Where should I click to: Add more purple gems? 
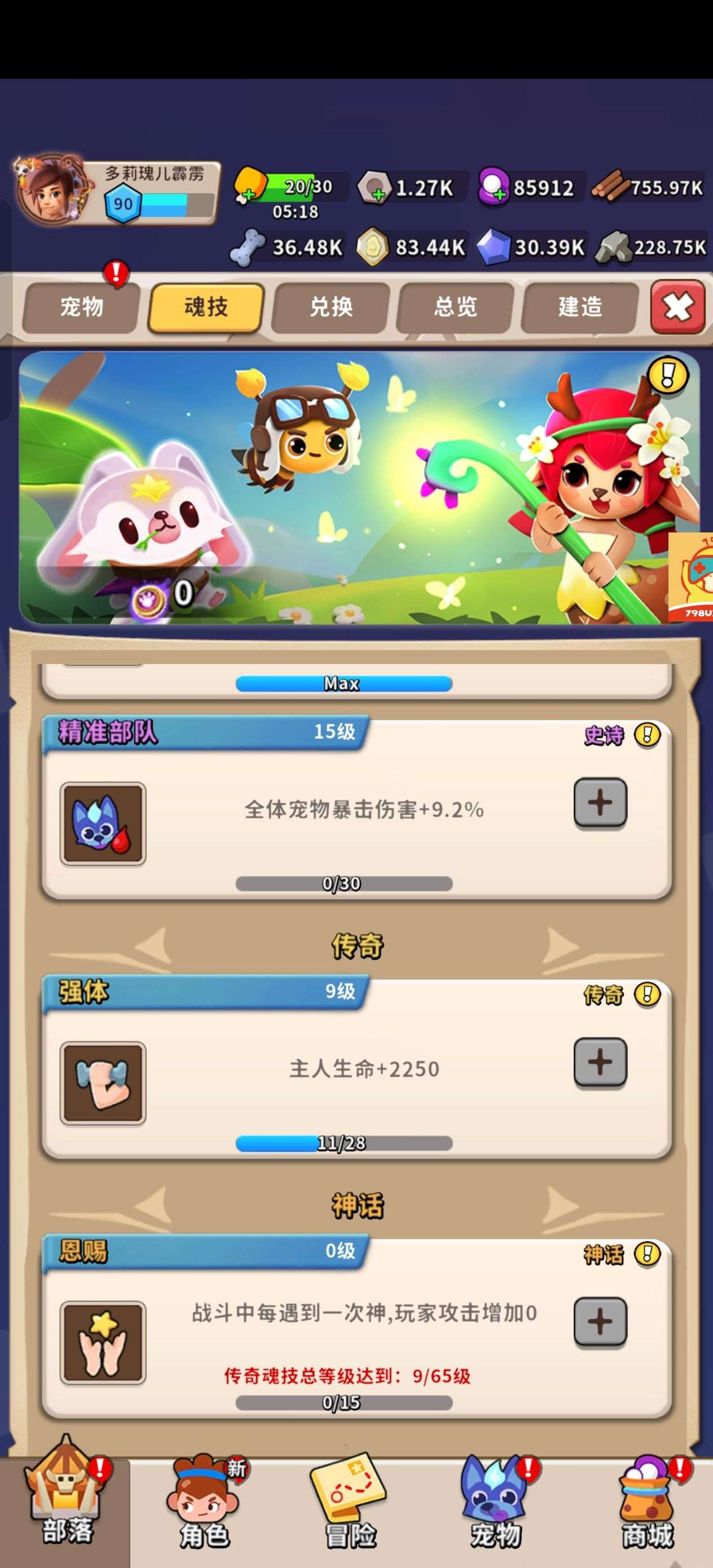493,187
